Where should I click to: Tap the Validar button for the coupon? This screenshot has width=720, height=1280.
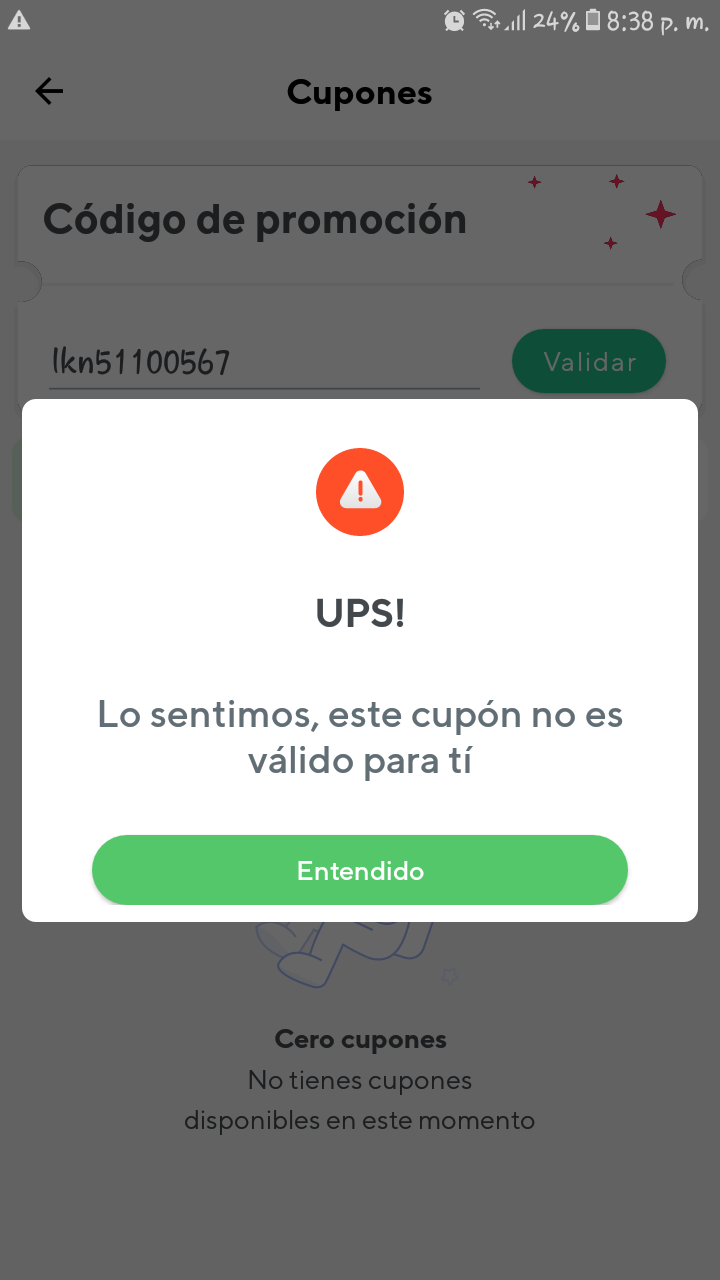(x=589, y=361)
